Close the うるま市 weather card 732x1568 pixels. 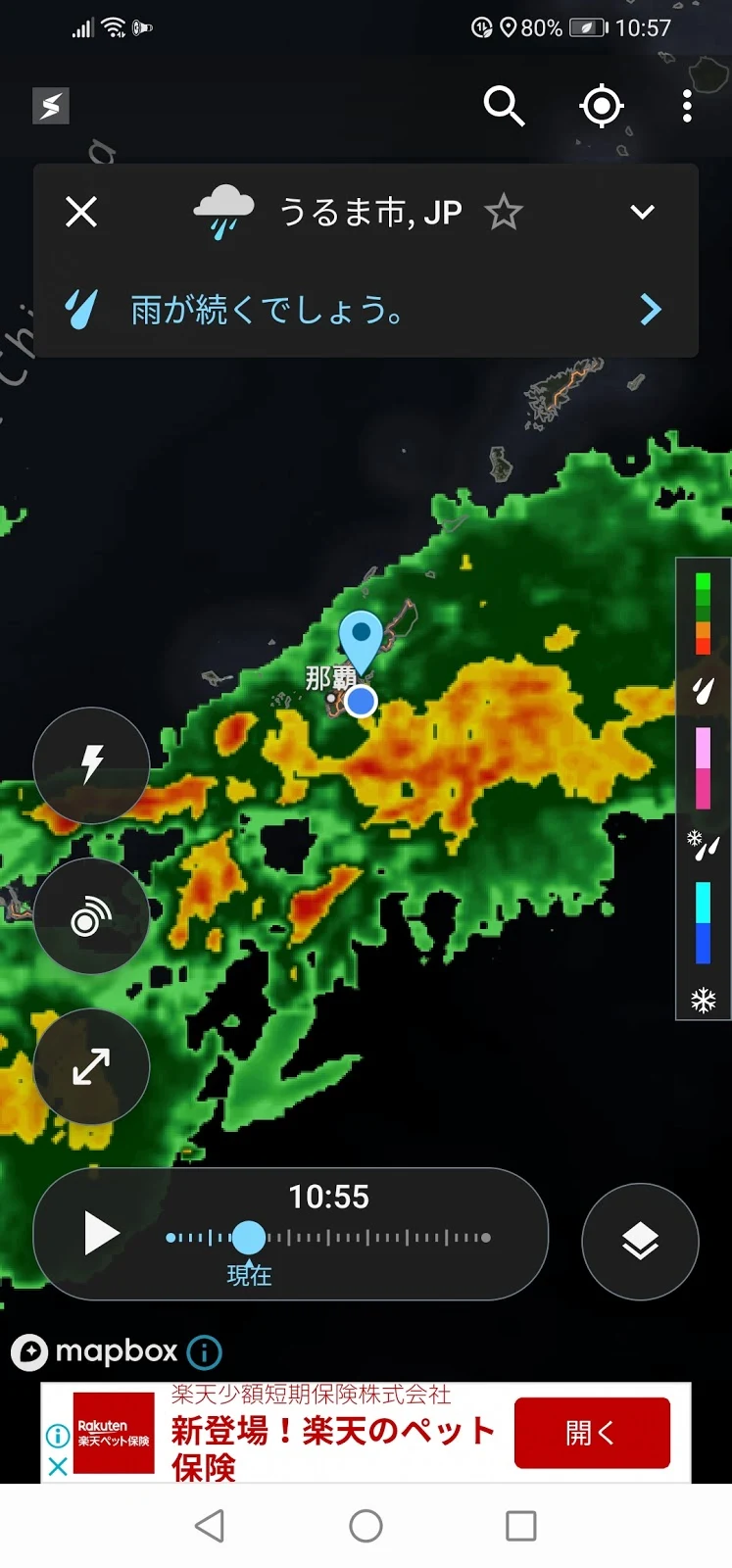(x=81, y=211)
